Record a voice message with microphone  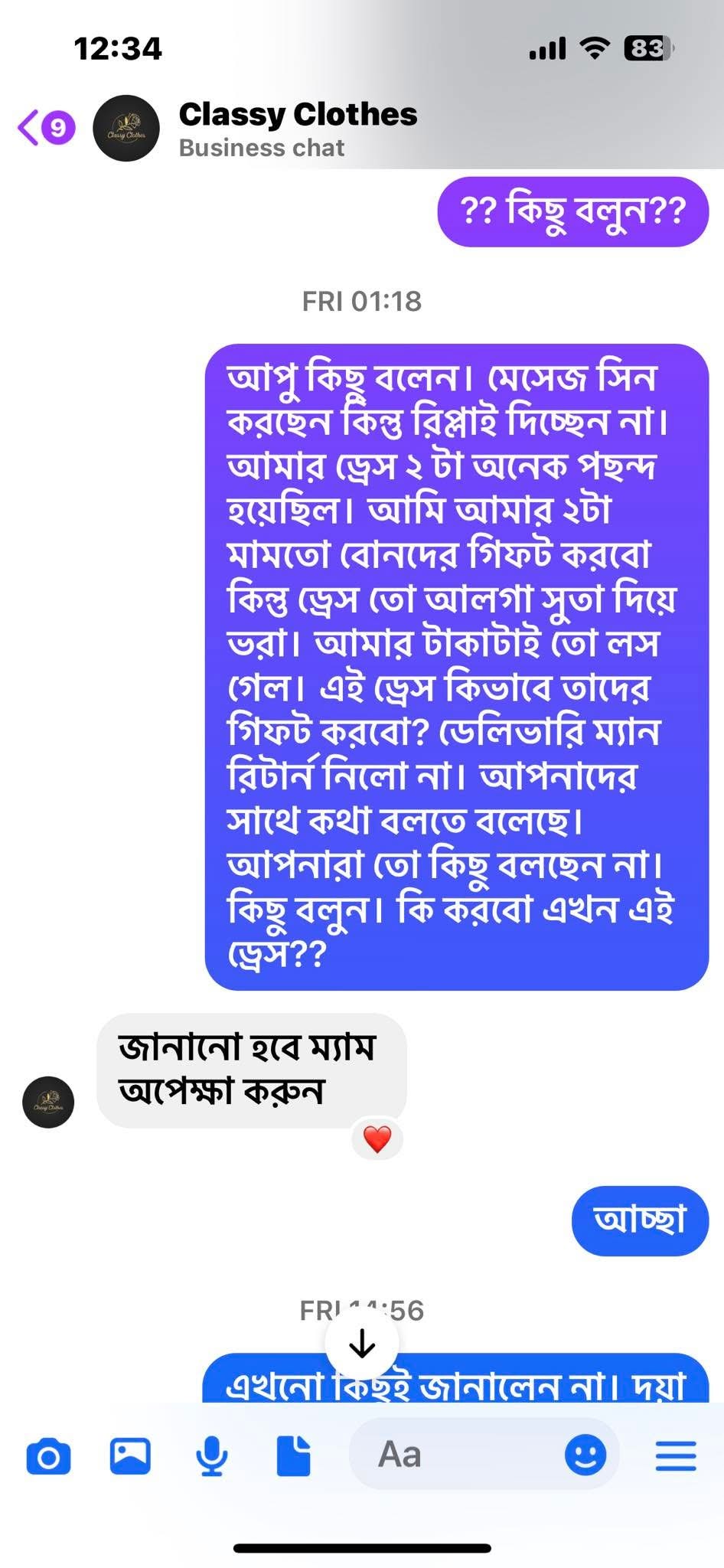coord(212,1455)
